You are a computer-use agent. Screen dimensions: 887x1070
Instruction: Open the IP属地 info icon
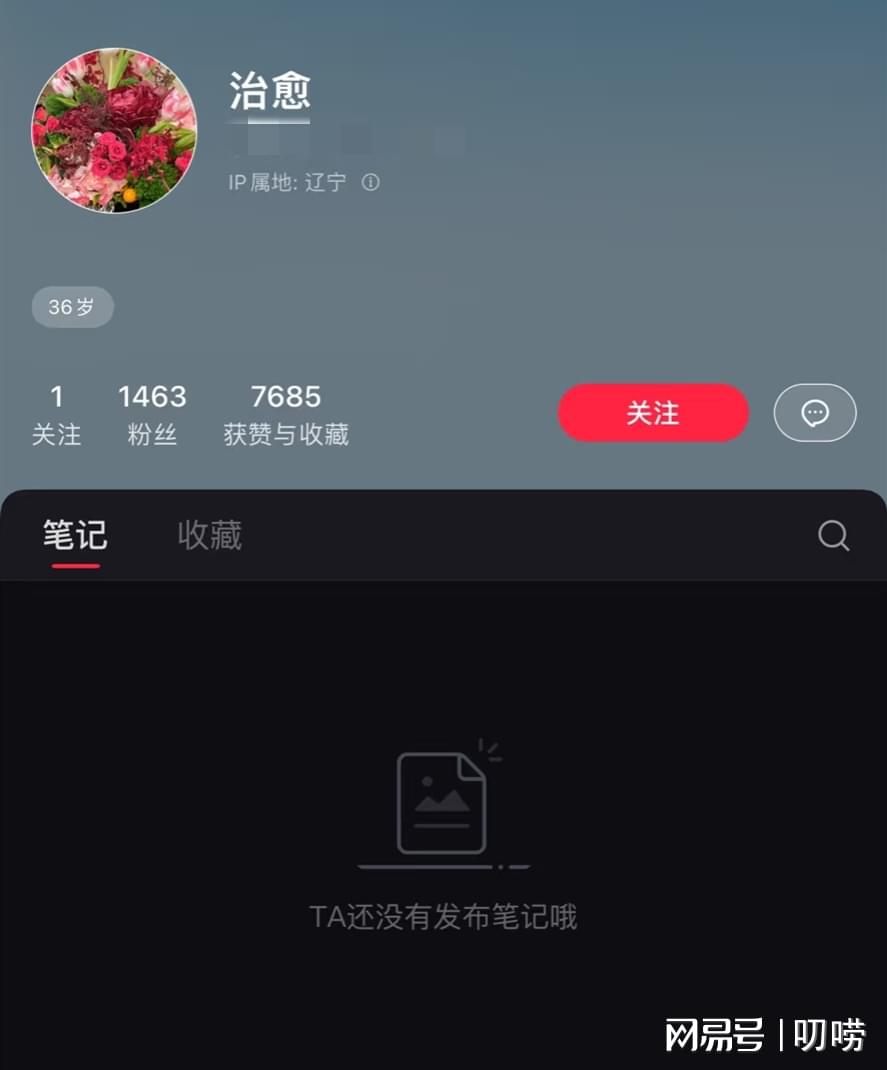(x=371, y=183)
